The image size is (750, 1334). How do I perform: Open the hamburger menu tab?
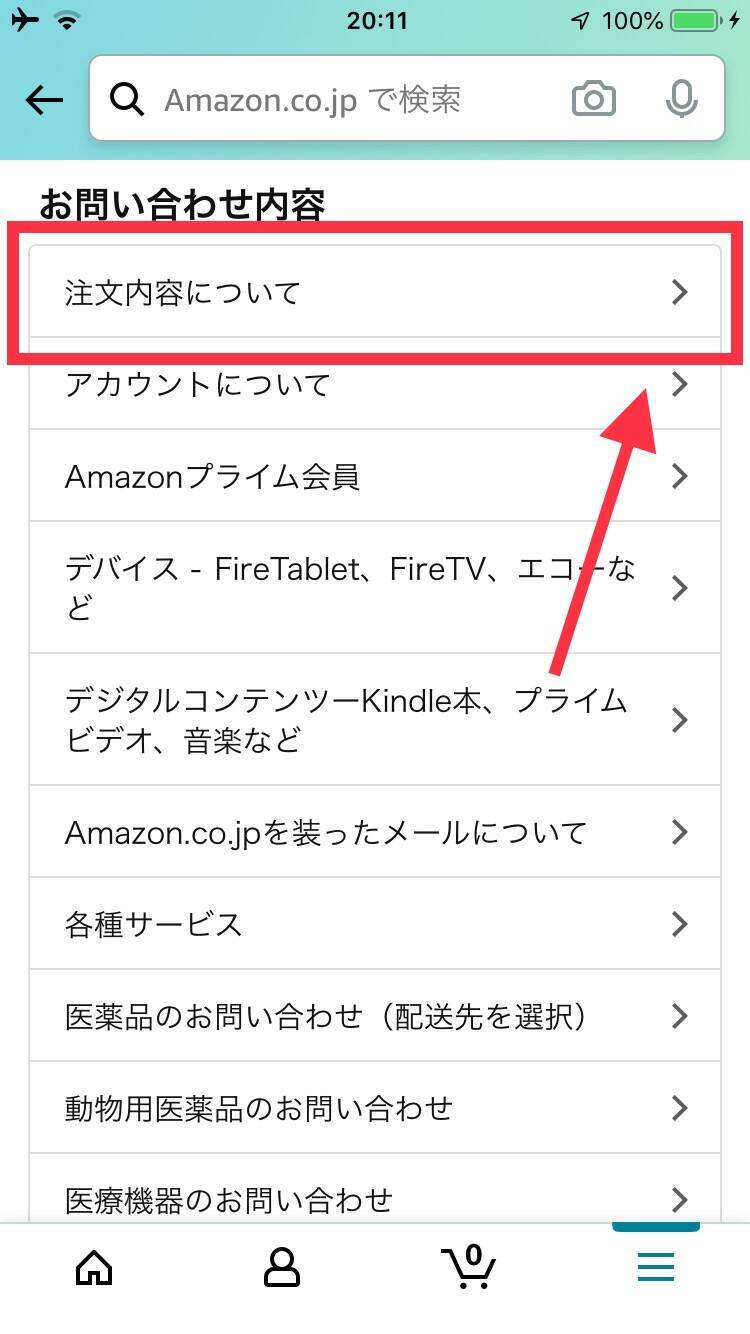pyautogui.click(x=656, y=1268)
